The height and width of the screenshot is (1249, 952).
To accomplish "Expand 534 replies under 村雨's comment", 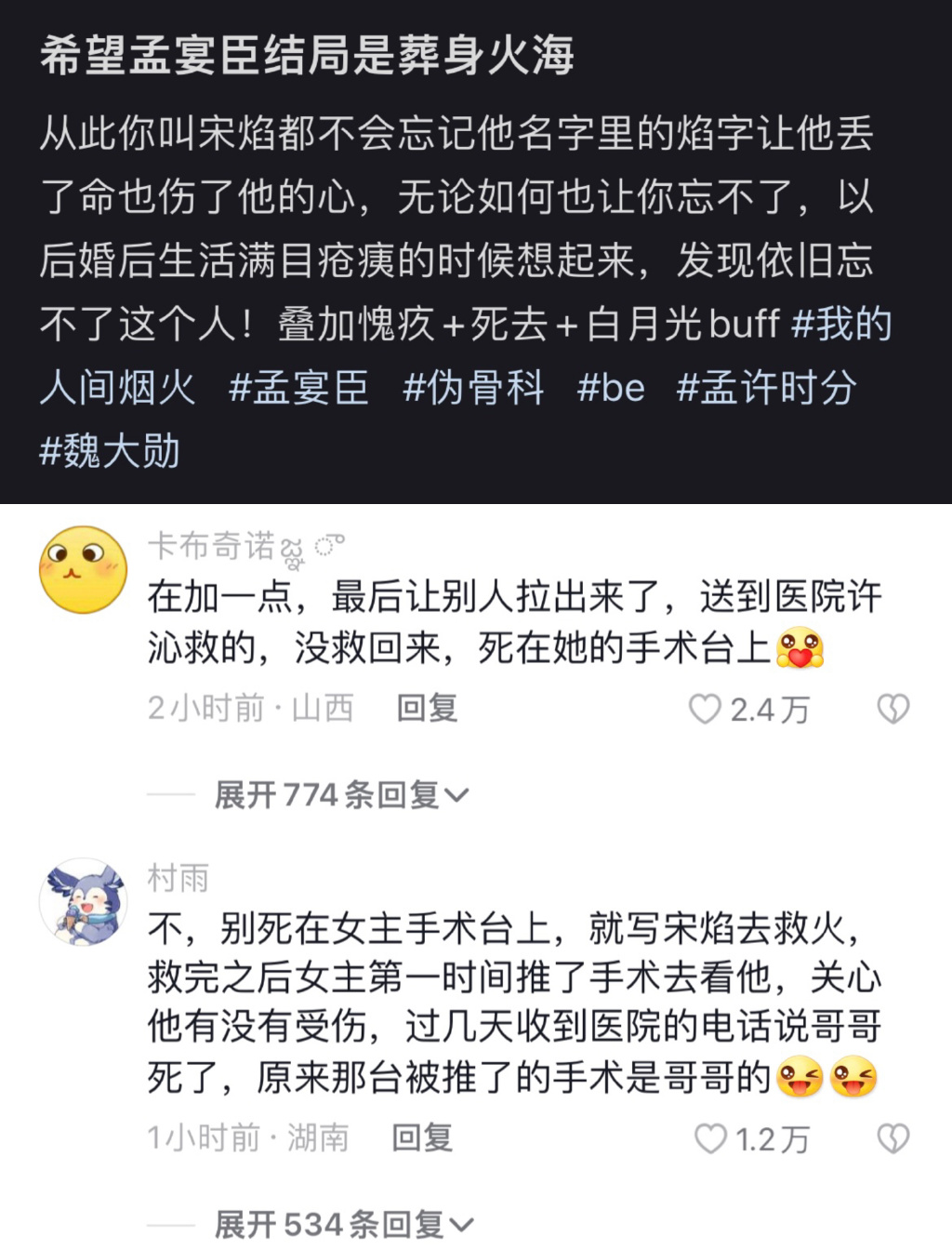I will click(344, 1225).
